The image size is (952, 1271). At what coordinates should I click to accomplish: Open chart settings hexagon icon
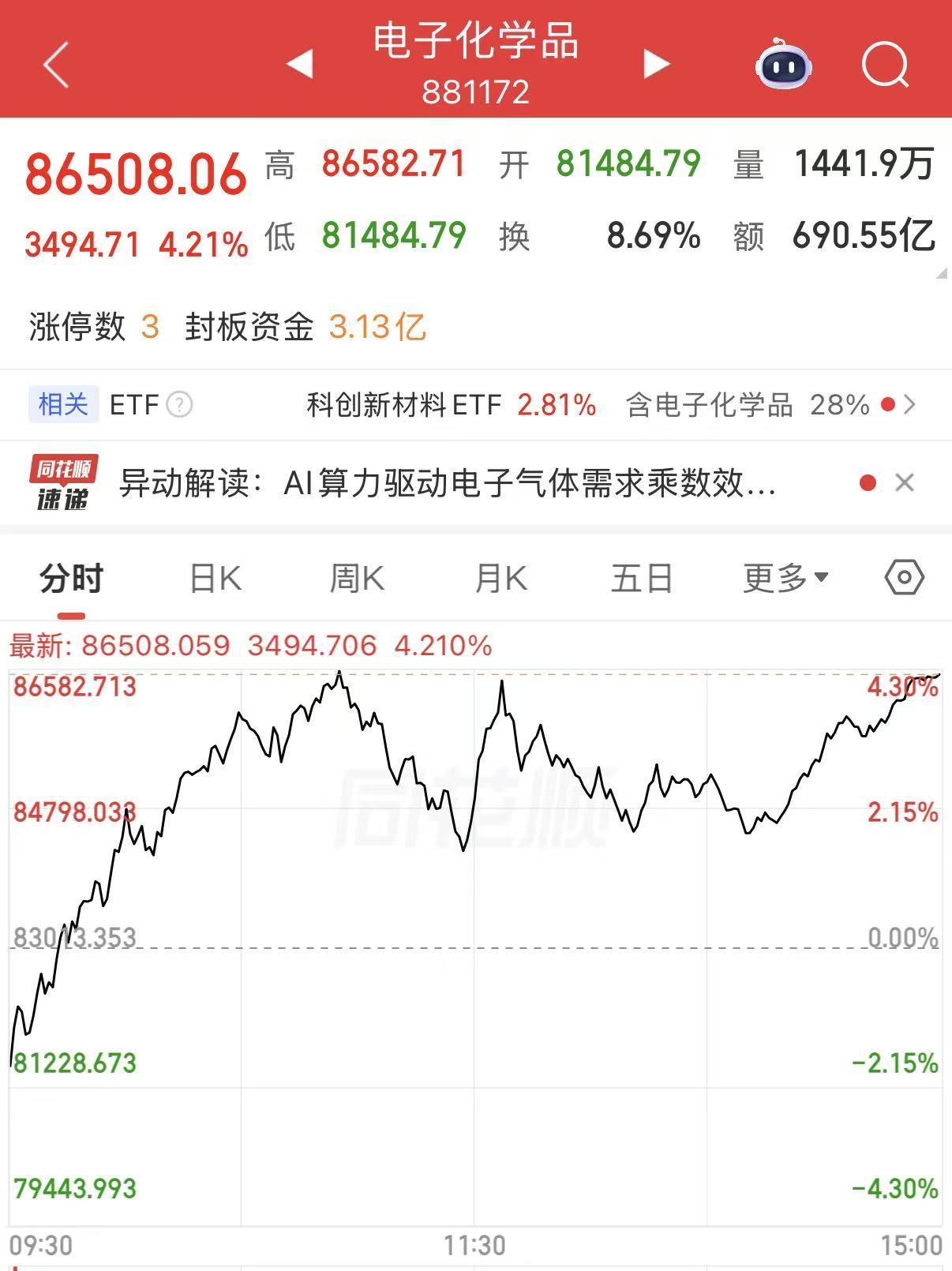tap(904, 578)
